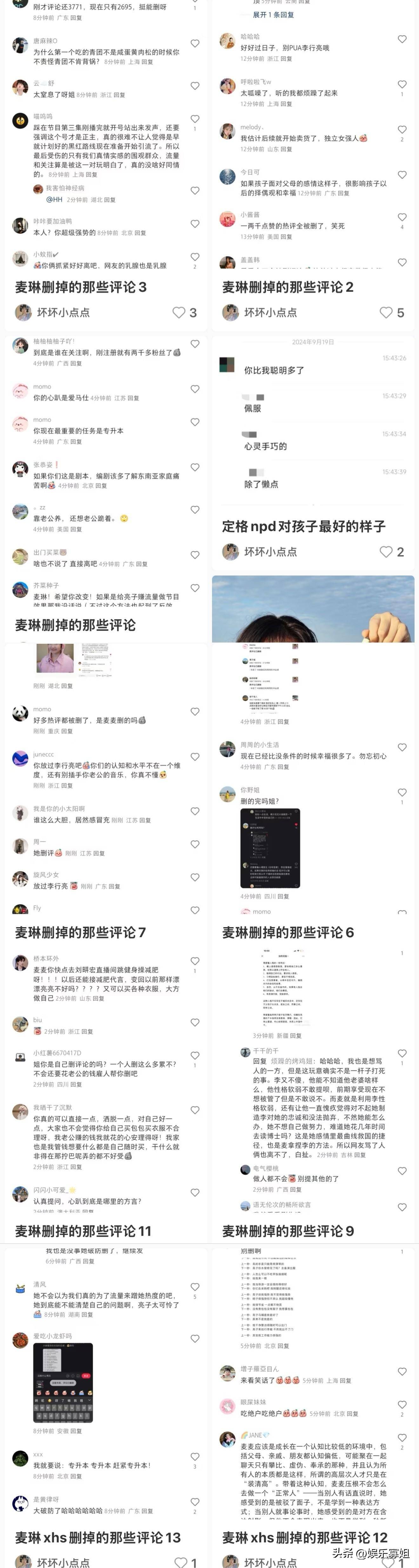
Task: Open the note 麦琳删掉的那些评论2
Action: pos(287,287)
